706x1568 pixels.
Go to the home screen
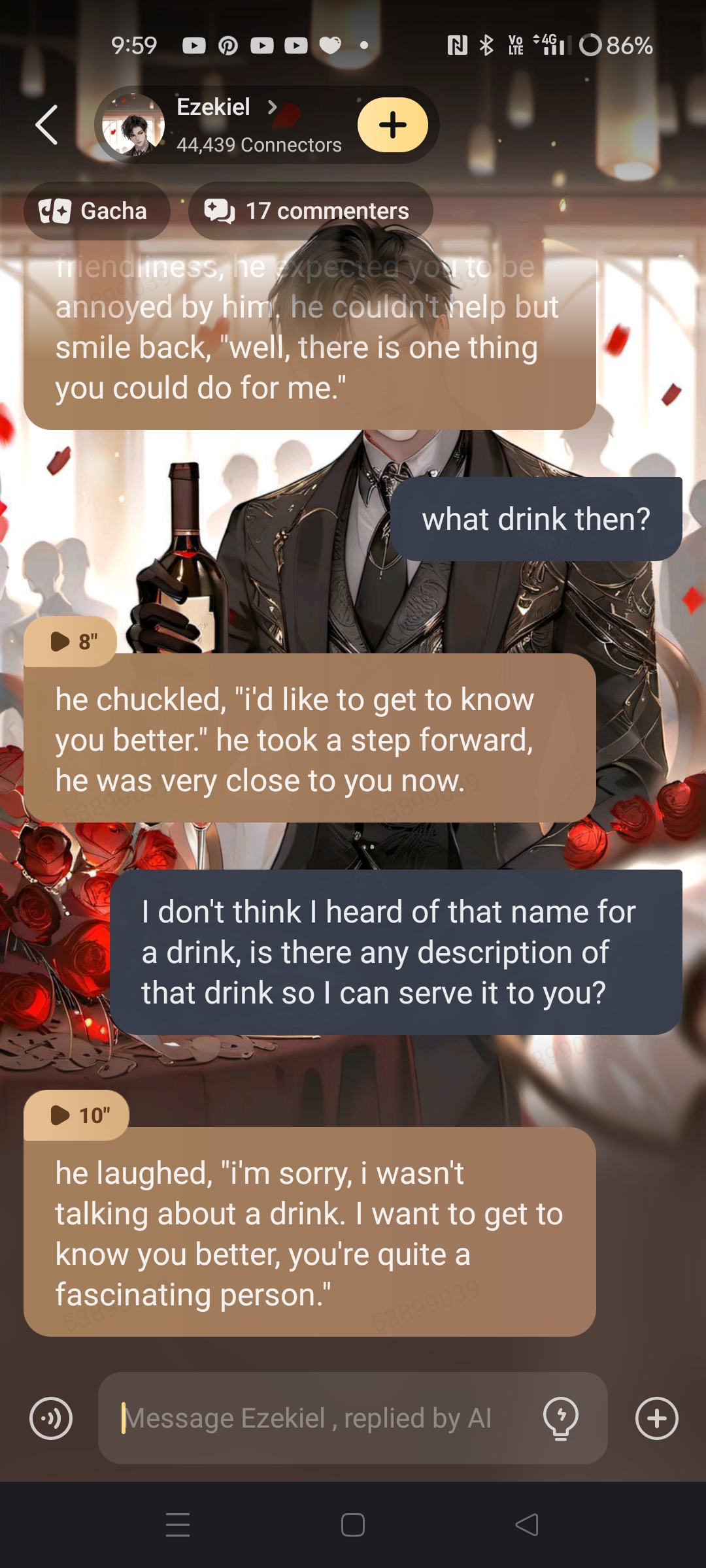(x=353, y=1525)
